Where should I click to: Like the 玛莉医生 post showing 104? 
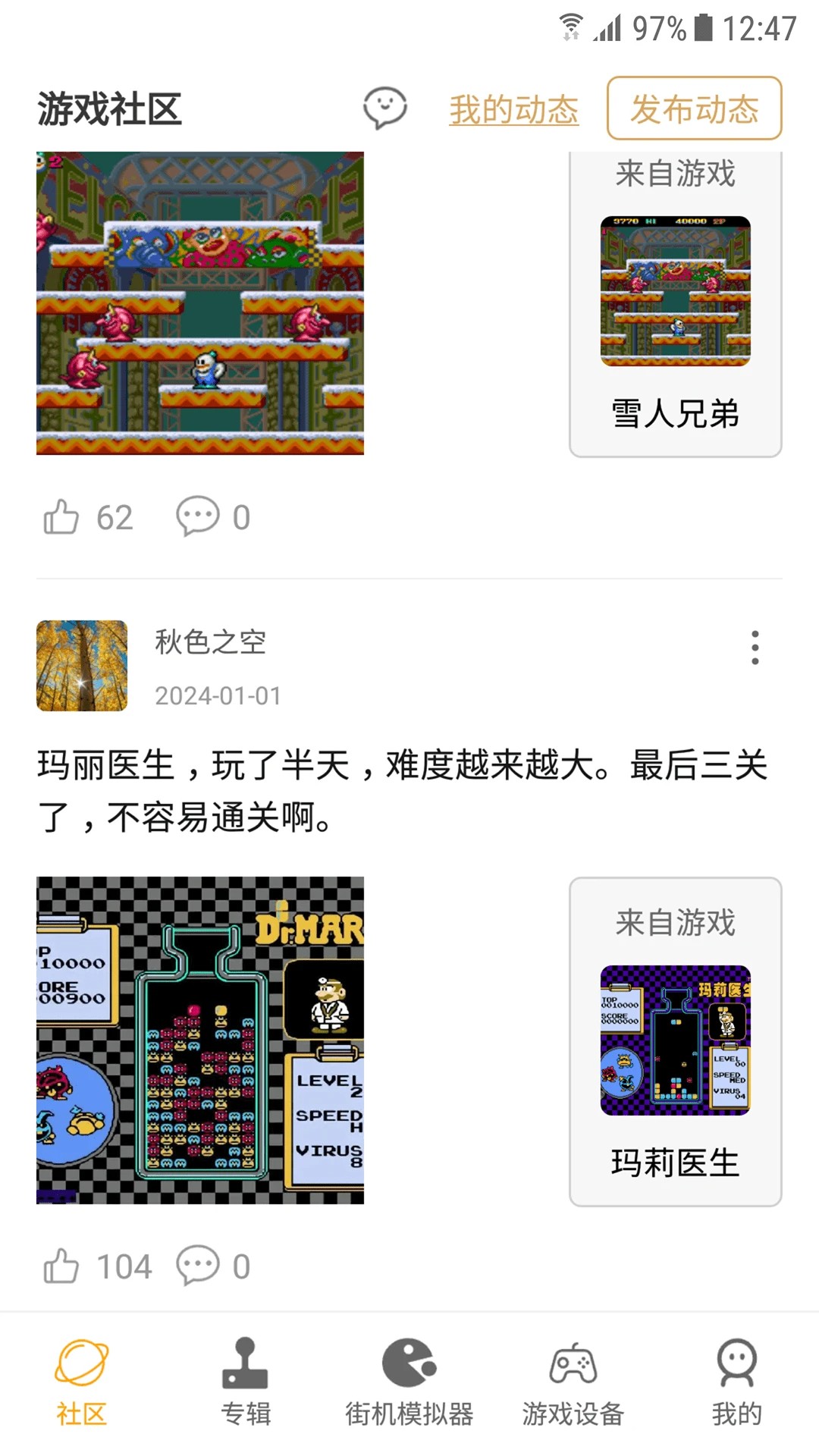point(63,1264)
